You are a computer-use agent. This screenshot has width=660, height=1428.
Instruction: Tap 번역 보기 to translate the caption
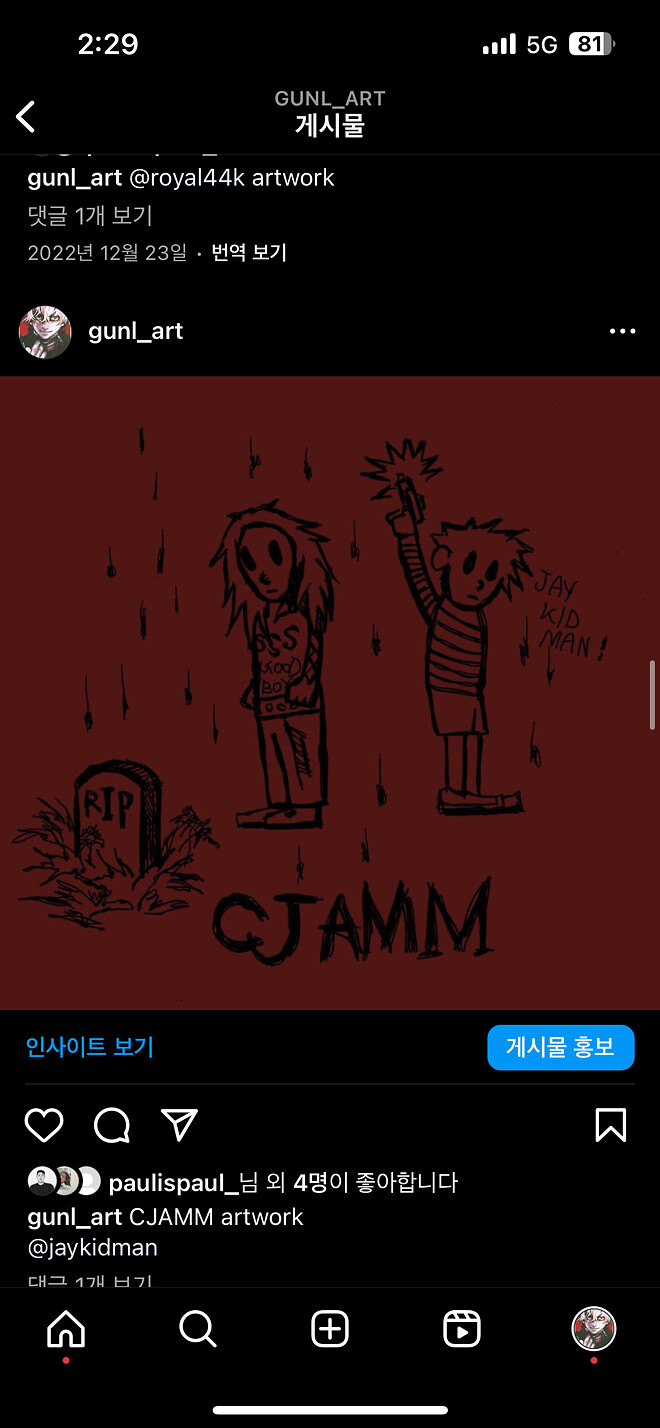pyautogui.click(x=249, y=252)
